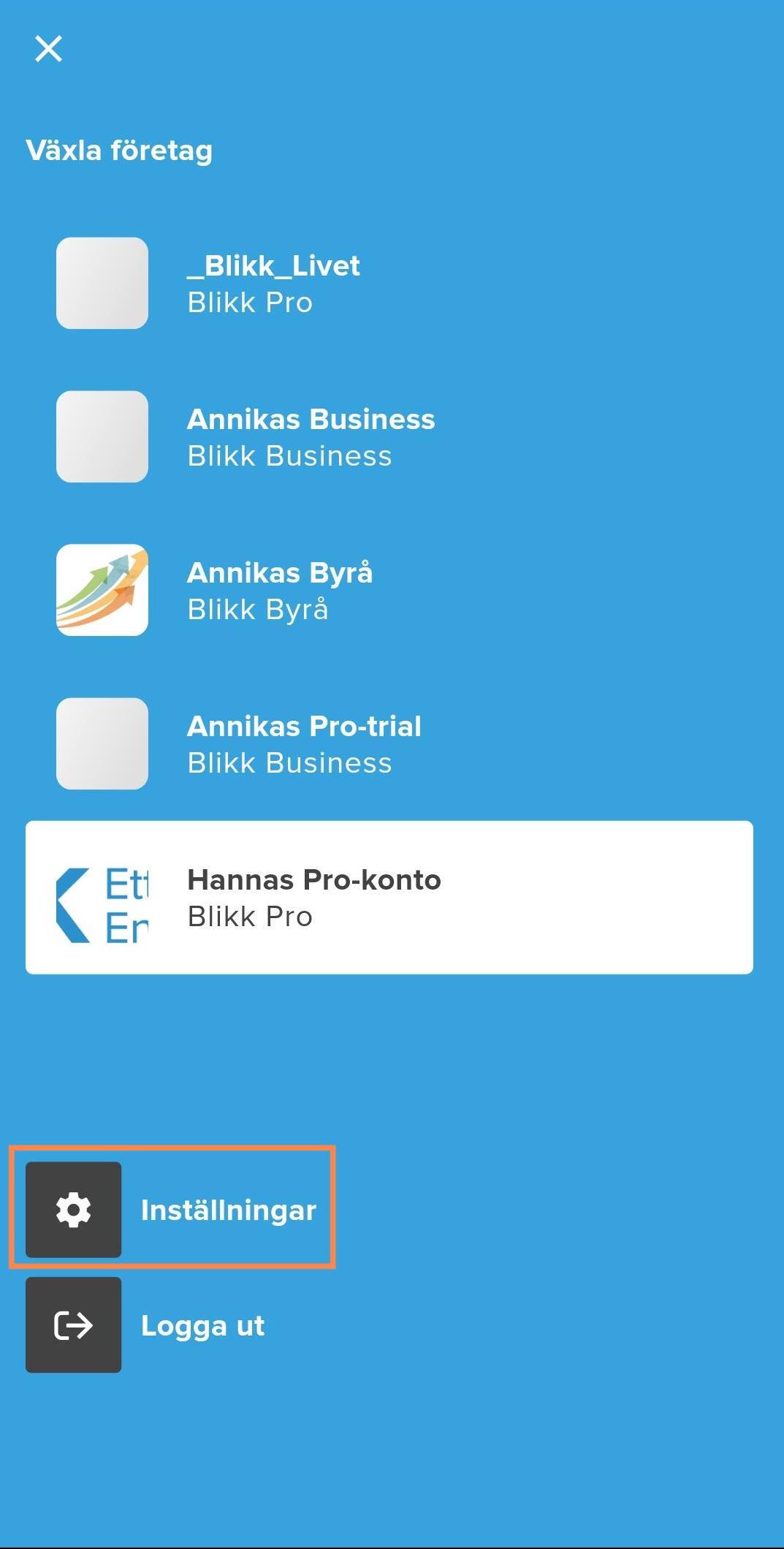This screenshot has height=1549, width=784.
Task: Select Annikas Business company
Action: [x=310, y=437]
